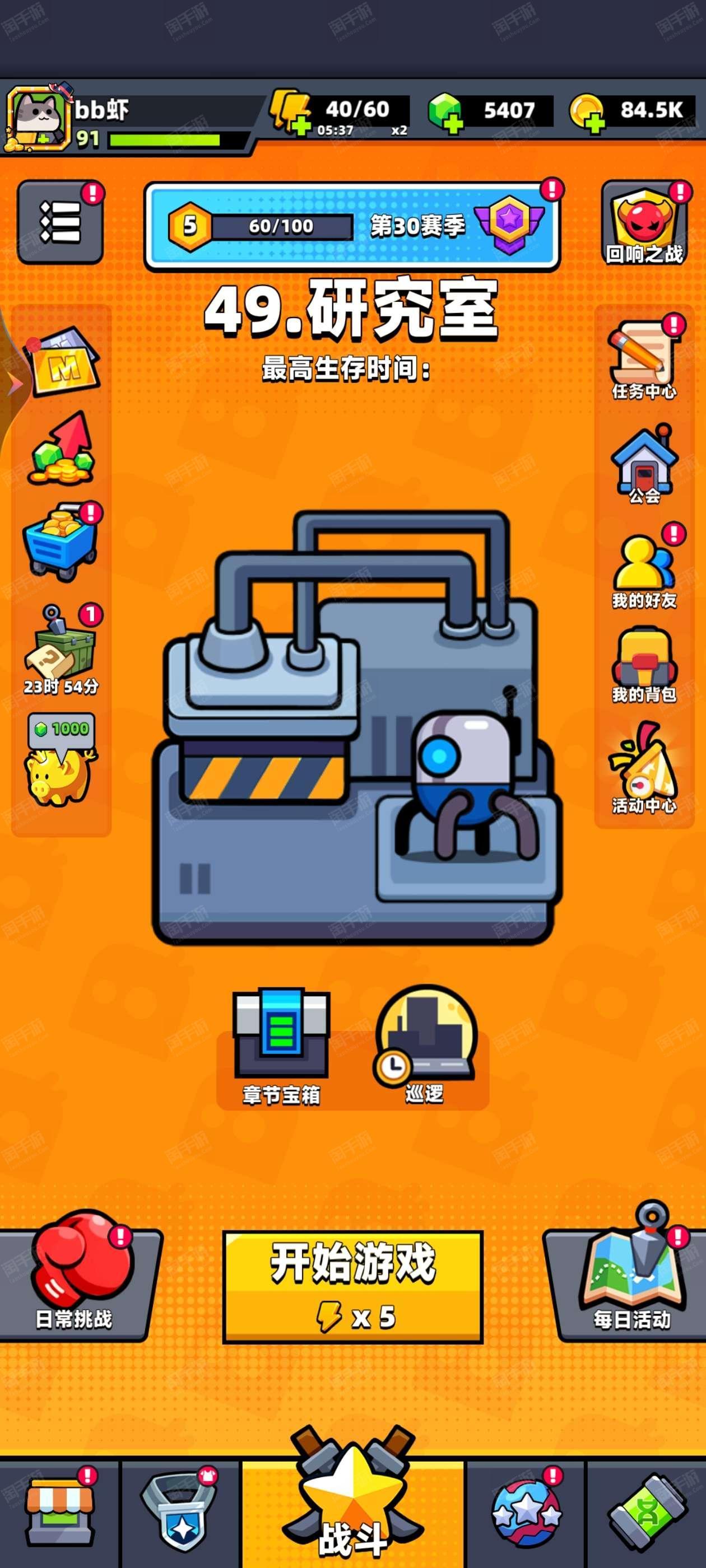Open 任务中心 task center
The image size is (706, 1568).
click(644, 359)
